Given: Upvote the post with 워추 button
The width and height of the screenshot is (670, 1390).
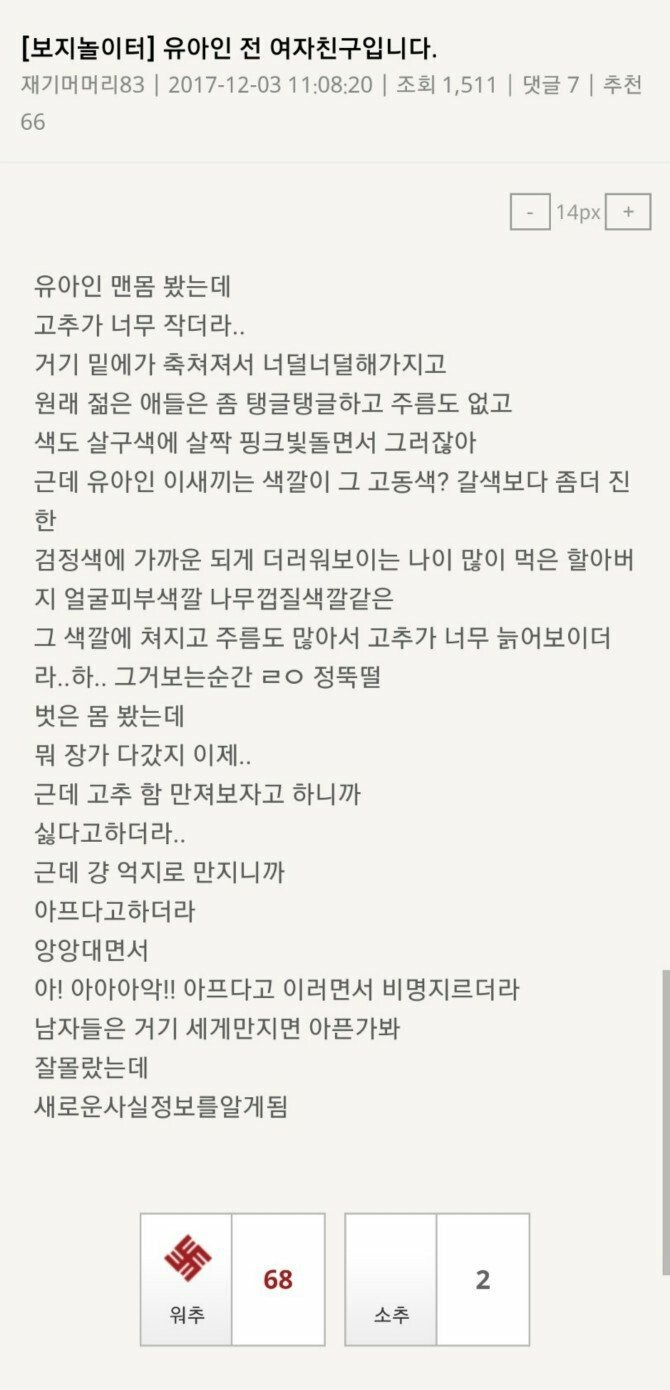Looking at the screenshot, I should click(x=187, y=1279).
